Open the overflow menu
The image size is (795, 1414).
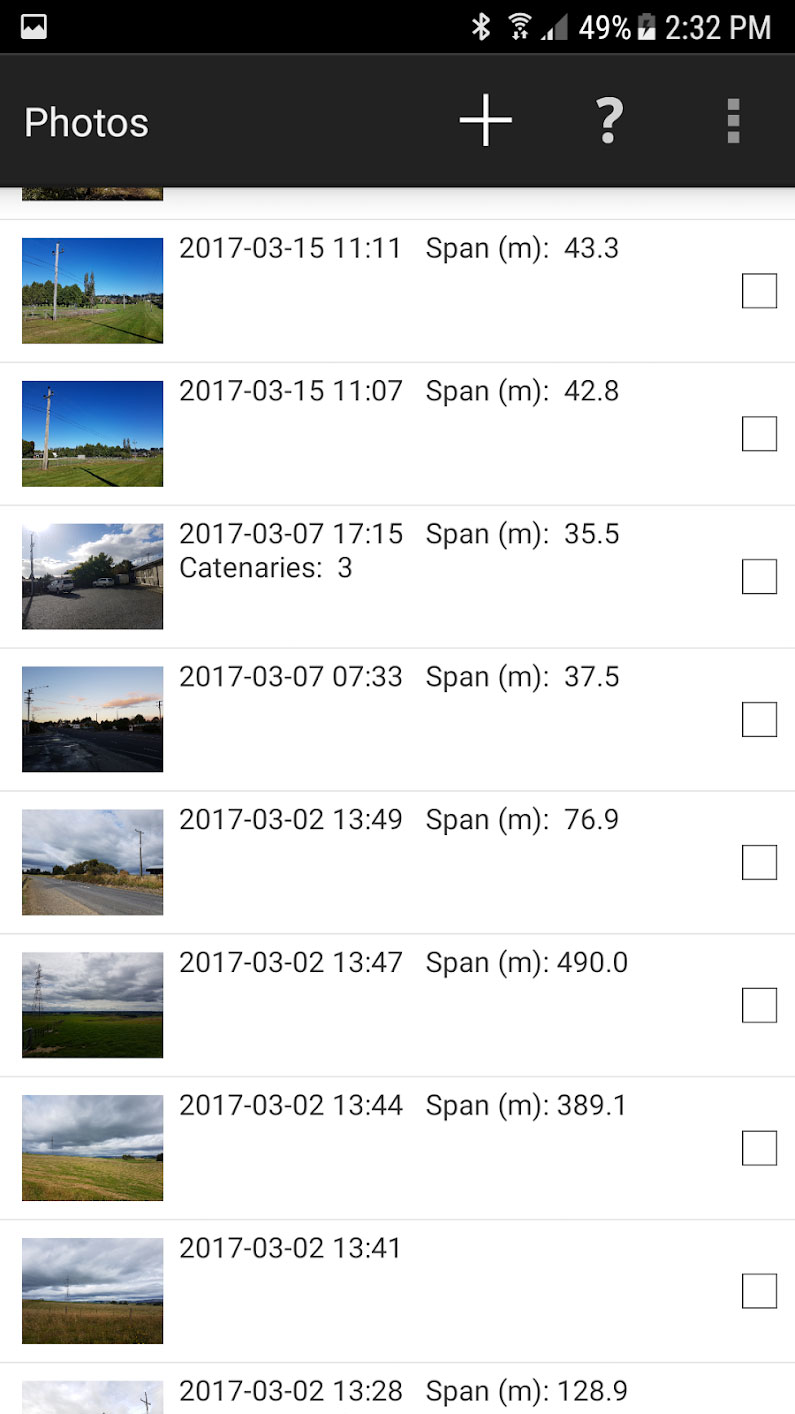click(x=734, y=121)
